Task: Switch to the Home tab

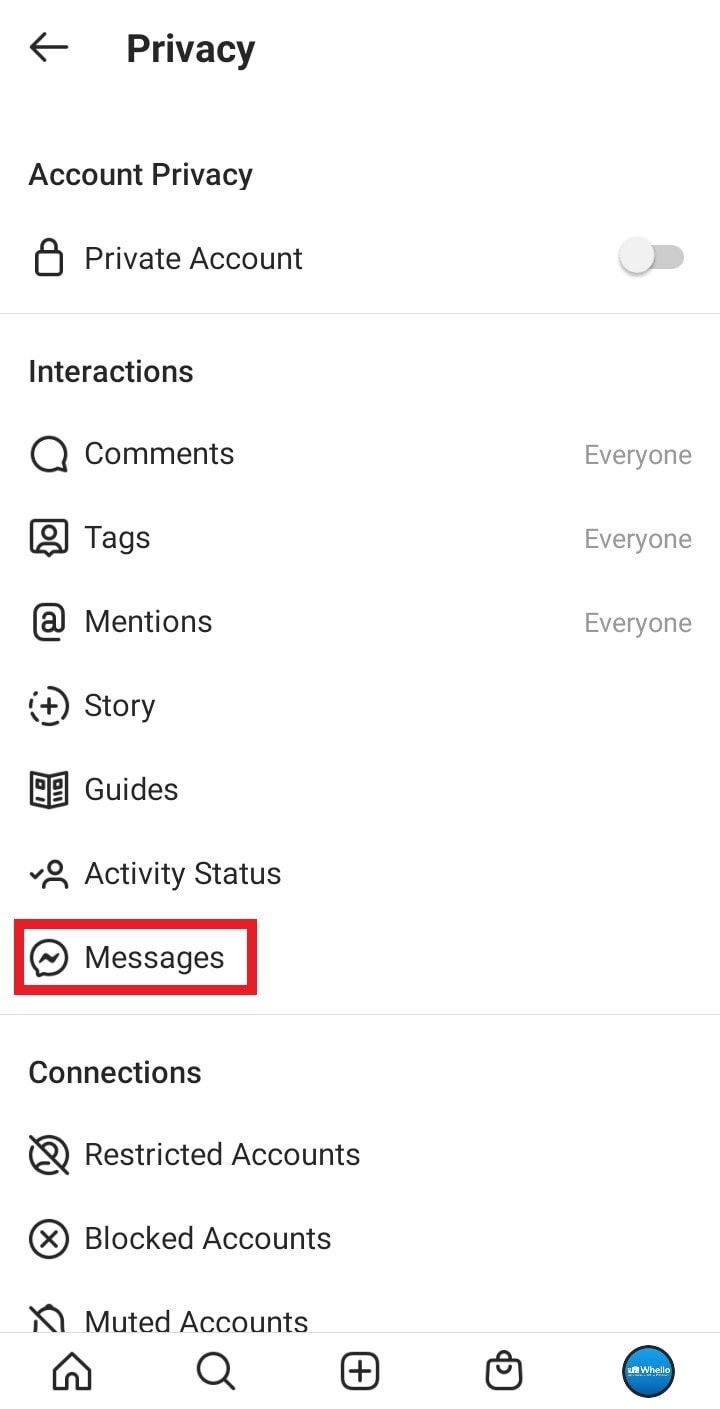Action: tap(72, 1371)
